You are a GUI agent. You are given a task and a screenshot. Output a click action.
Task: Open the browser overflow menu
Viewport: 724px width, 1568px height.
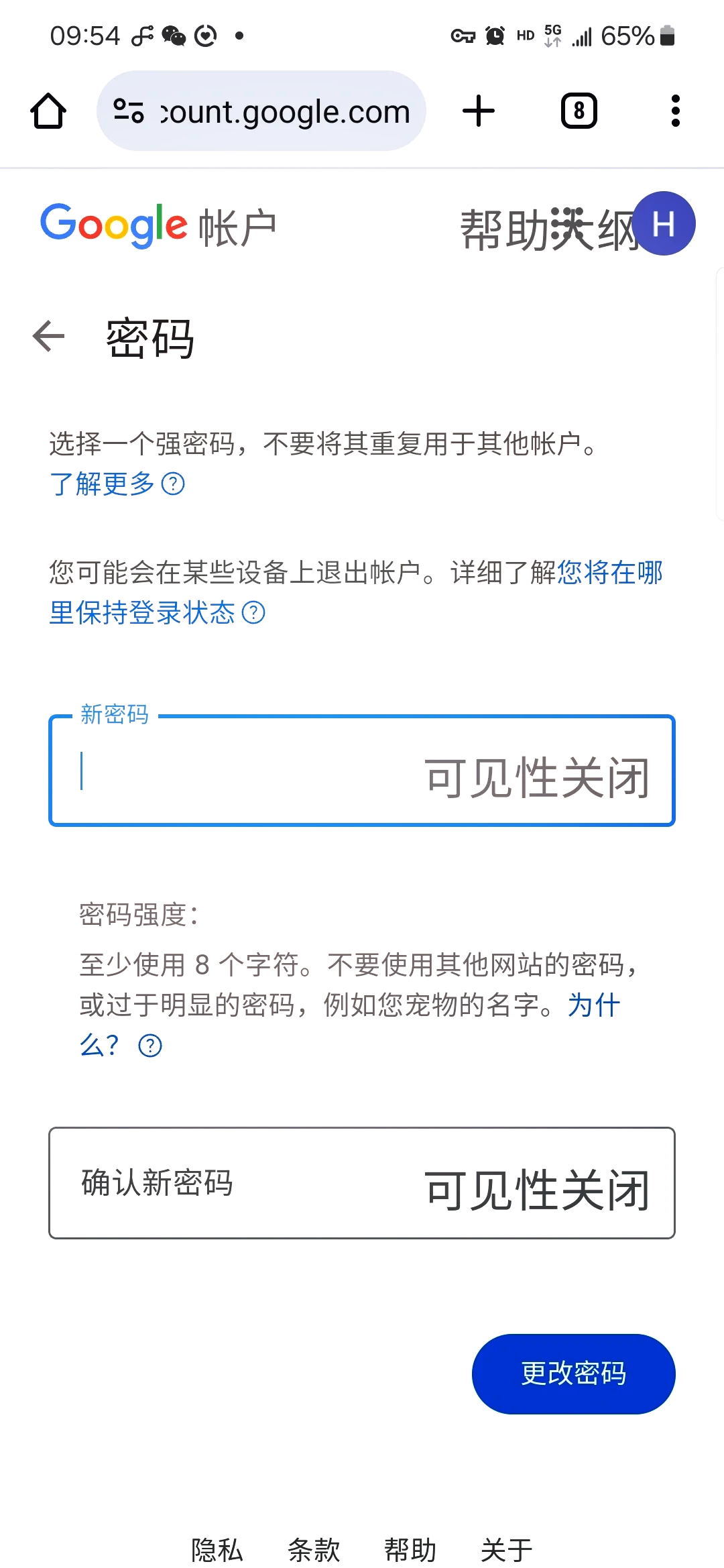[675, 111]
